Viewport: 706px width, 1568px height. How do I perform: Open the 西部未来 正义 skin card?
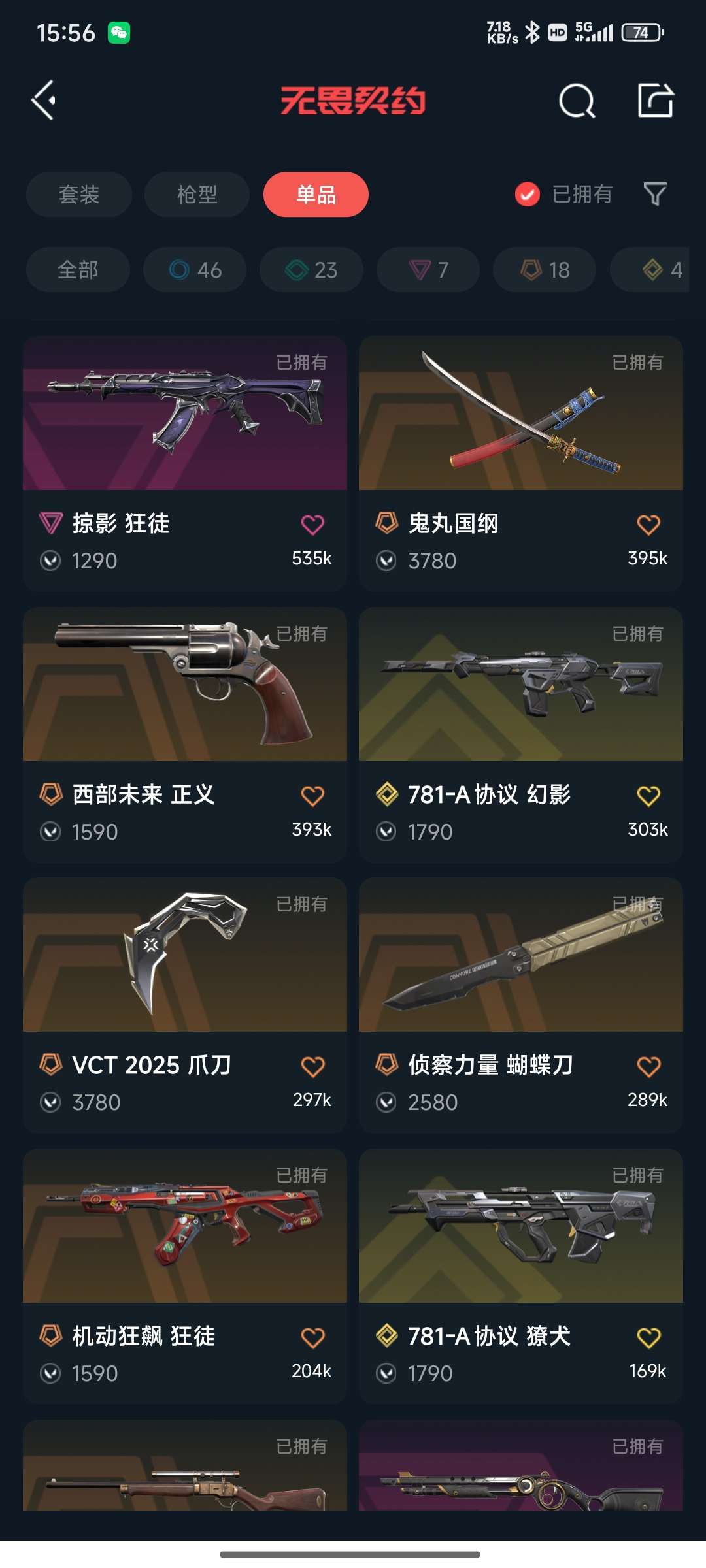pos(185,735)
